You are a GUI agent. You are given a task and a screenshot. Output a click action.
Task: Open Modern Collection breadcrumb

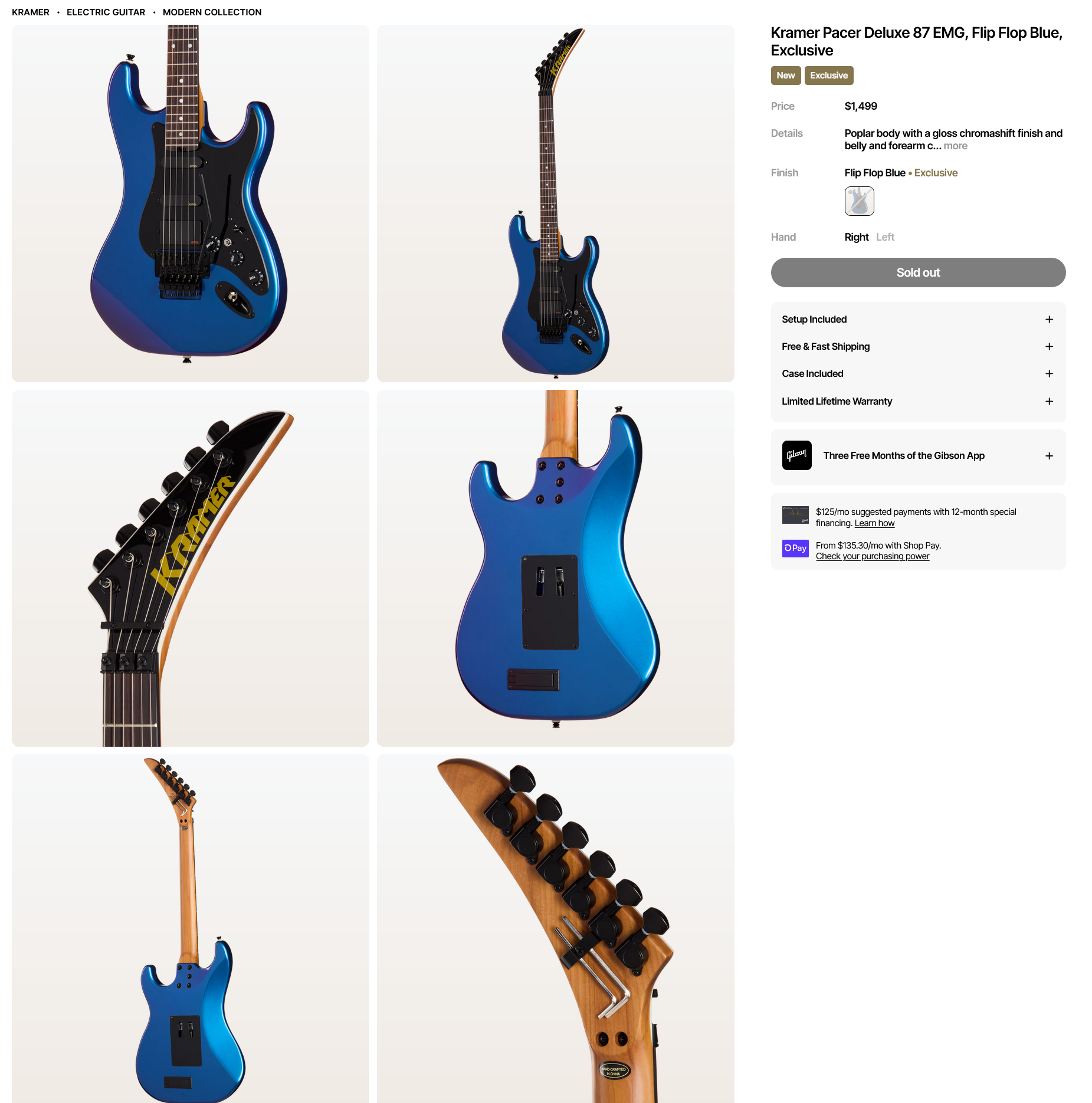(x=212, y=12)
